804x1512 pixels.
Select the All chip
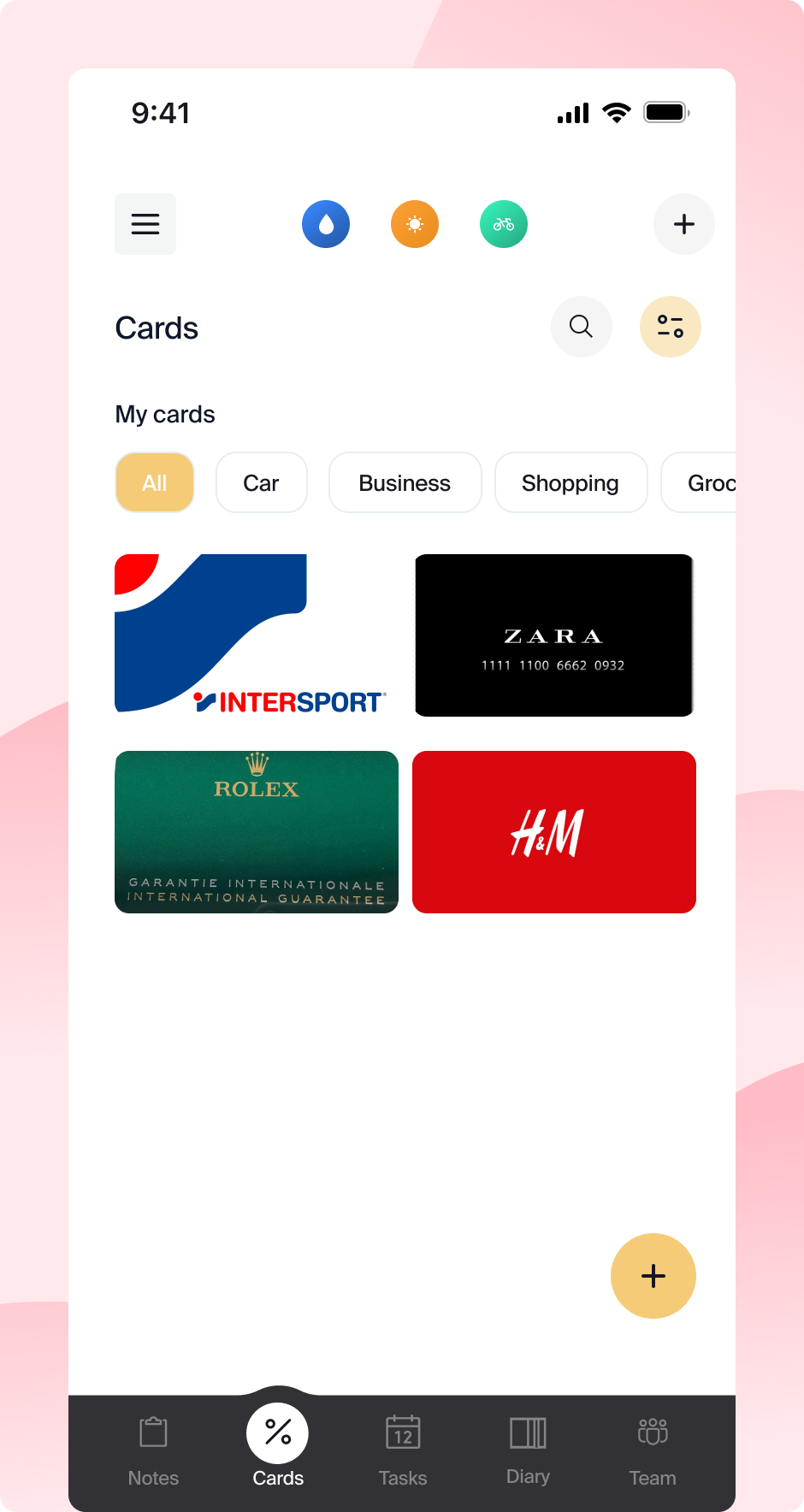[155, 482]
